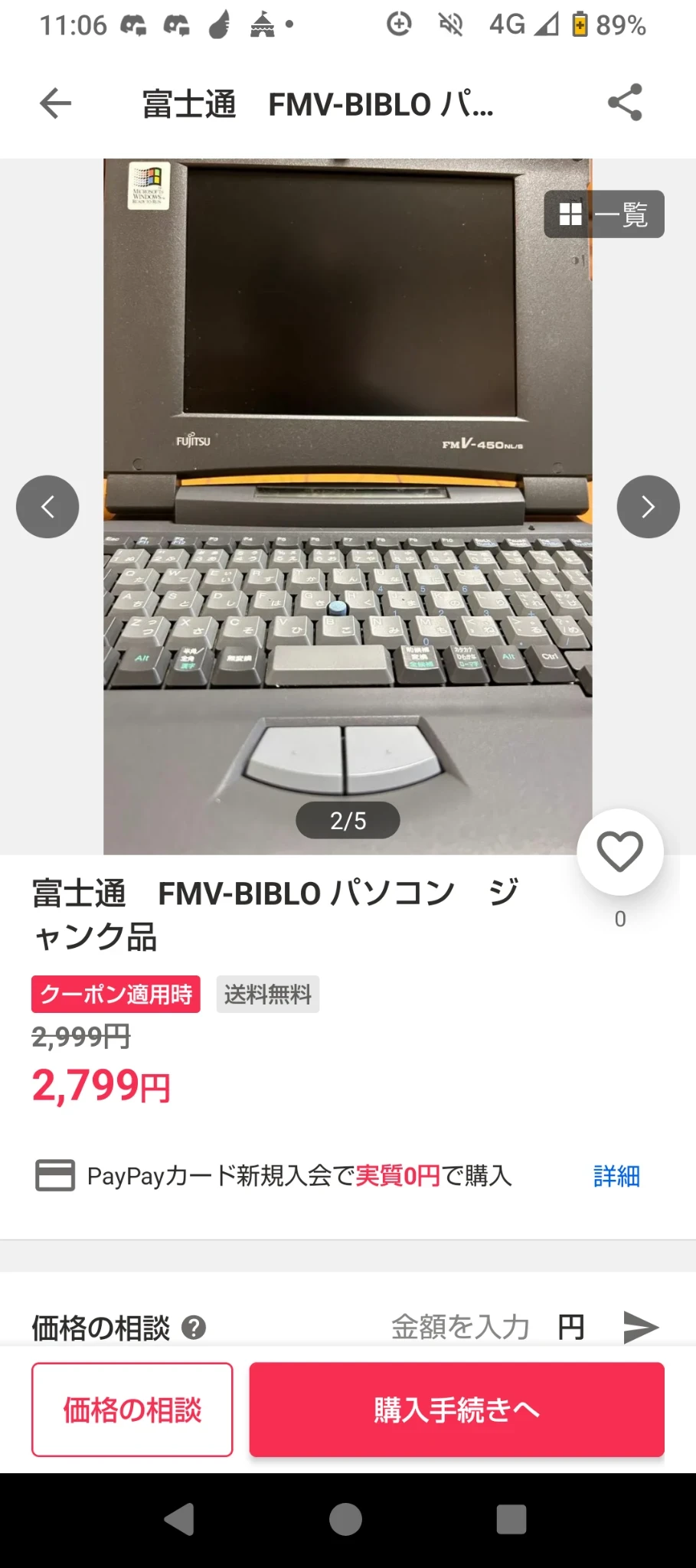
Task: Proceed with 購入手続きへ button
Action: coord(456,1410)
